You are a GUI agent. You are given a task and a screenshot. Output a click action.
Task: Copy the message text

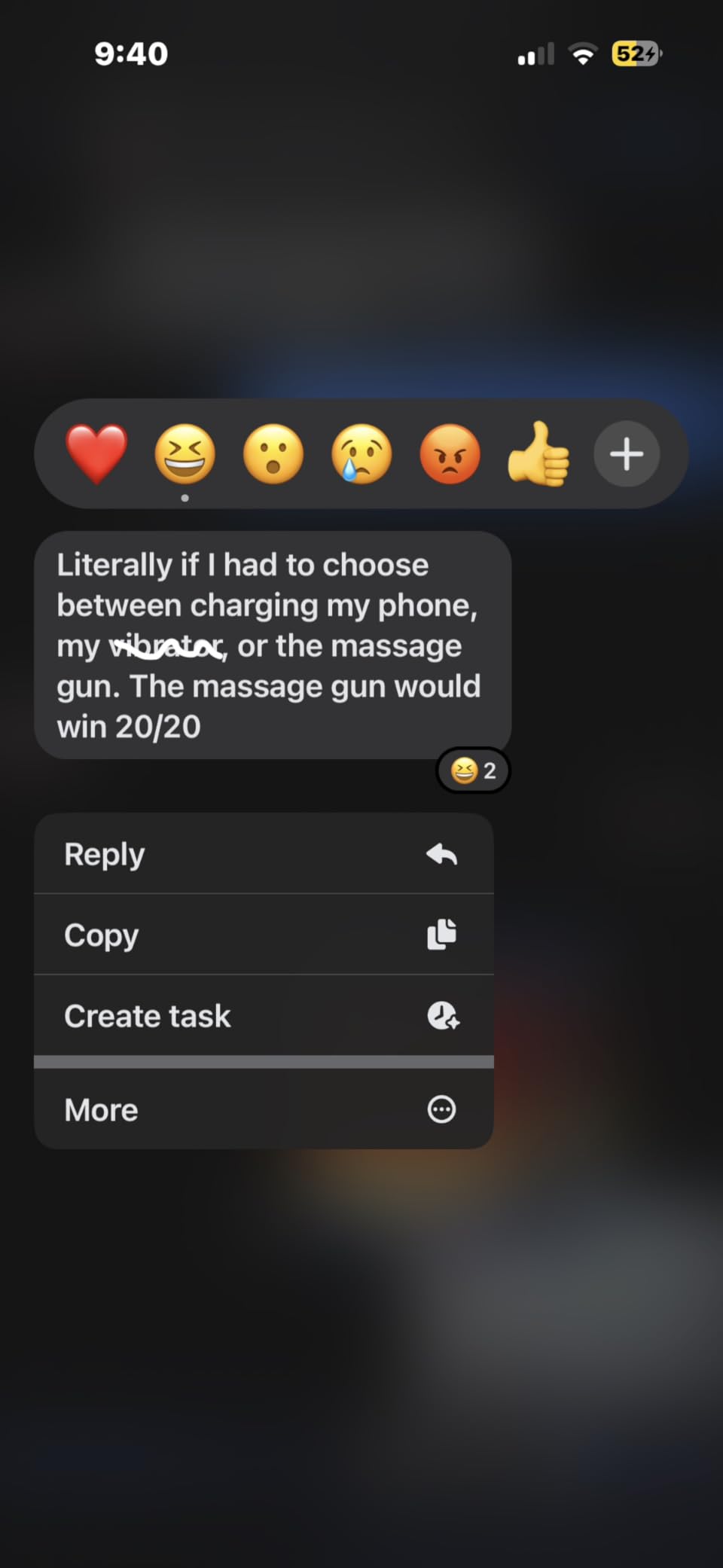264,935
